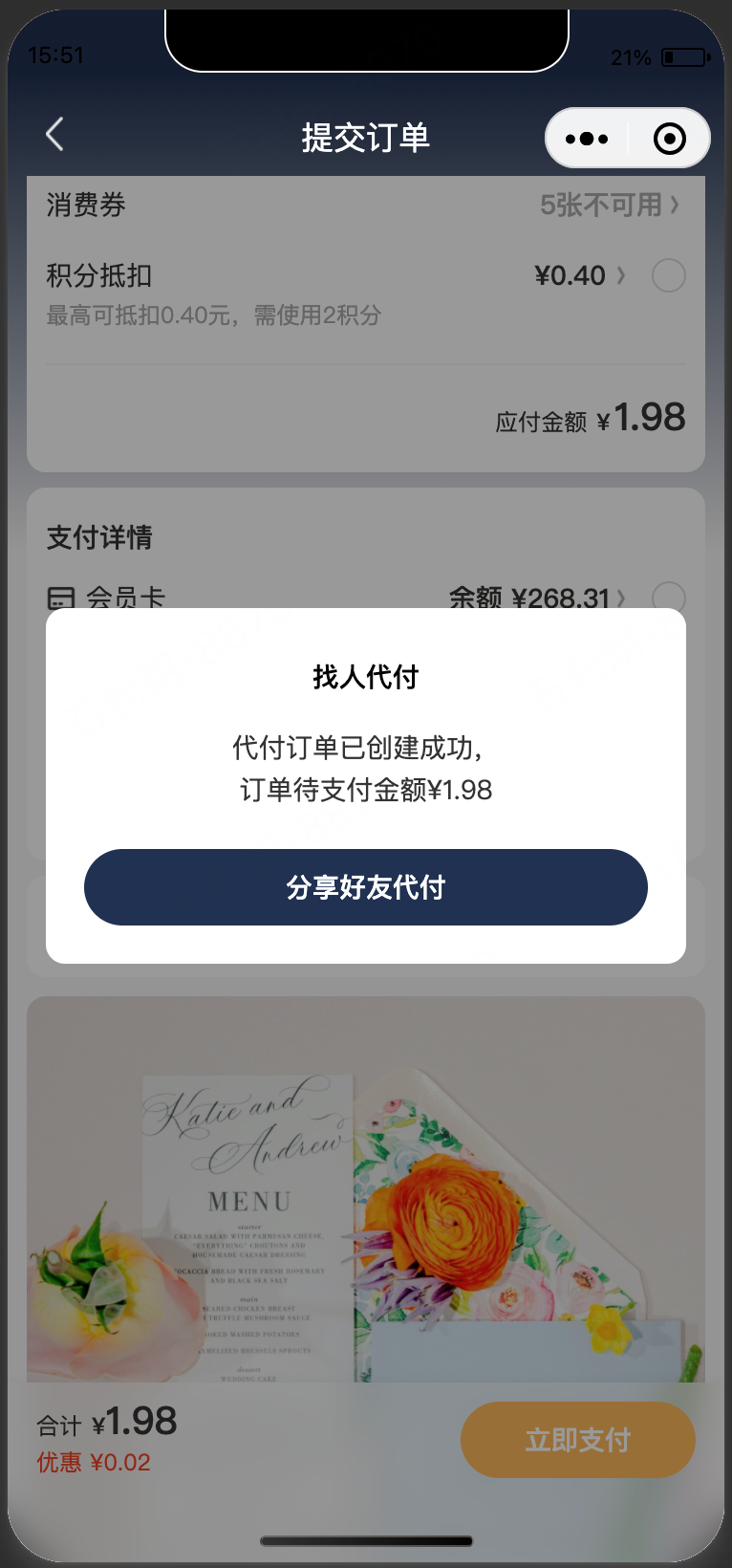Choose 会员卡 as payment method
The image size is (732, 1568).
(668, 597)
